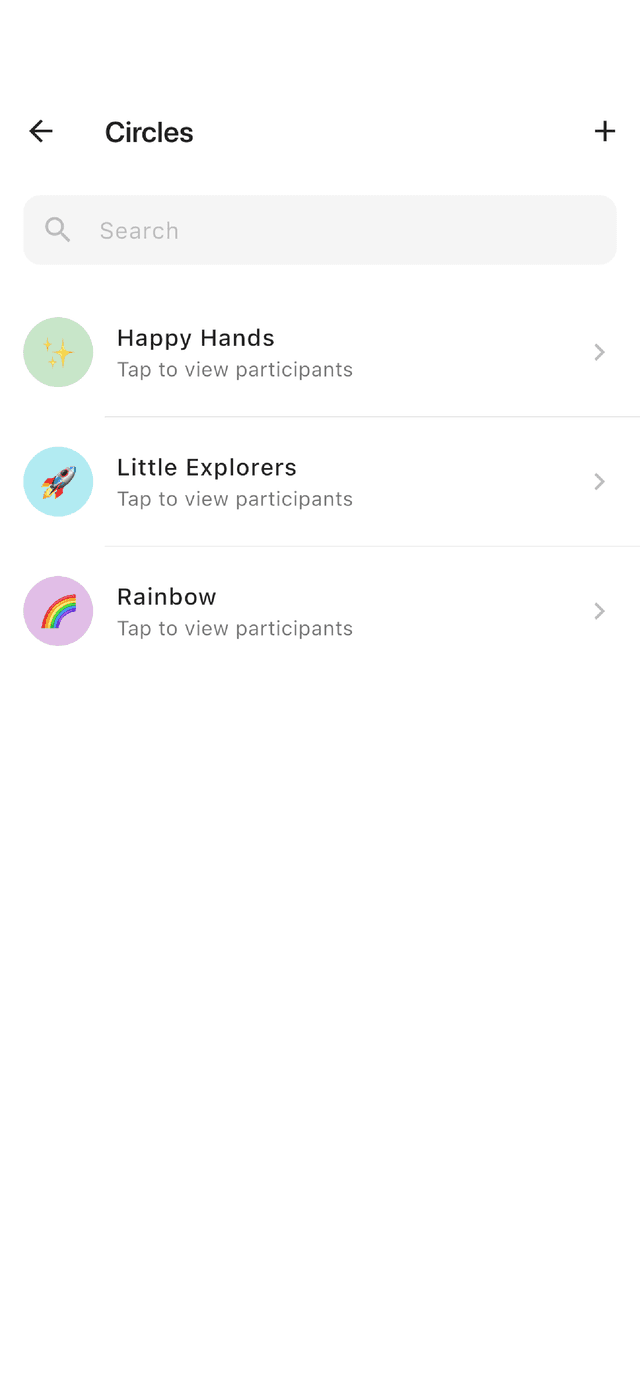Open the Happy Hands circle
640x1391 pixels.
[320, 352]
